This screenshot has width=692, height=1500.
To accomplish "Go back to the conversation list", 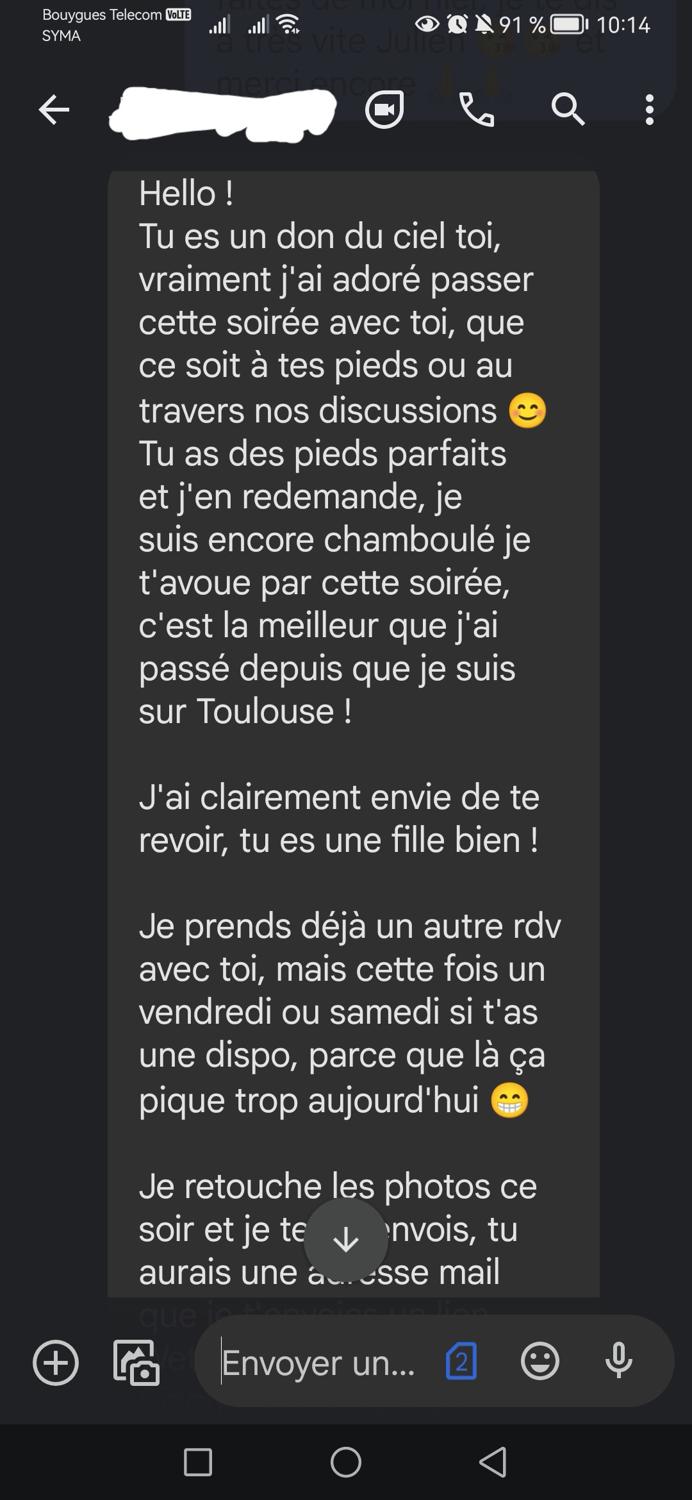I will pos(54,110).
